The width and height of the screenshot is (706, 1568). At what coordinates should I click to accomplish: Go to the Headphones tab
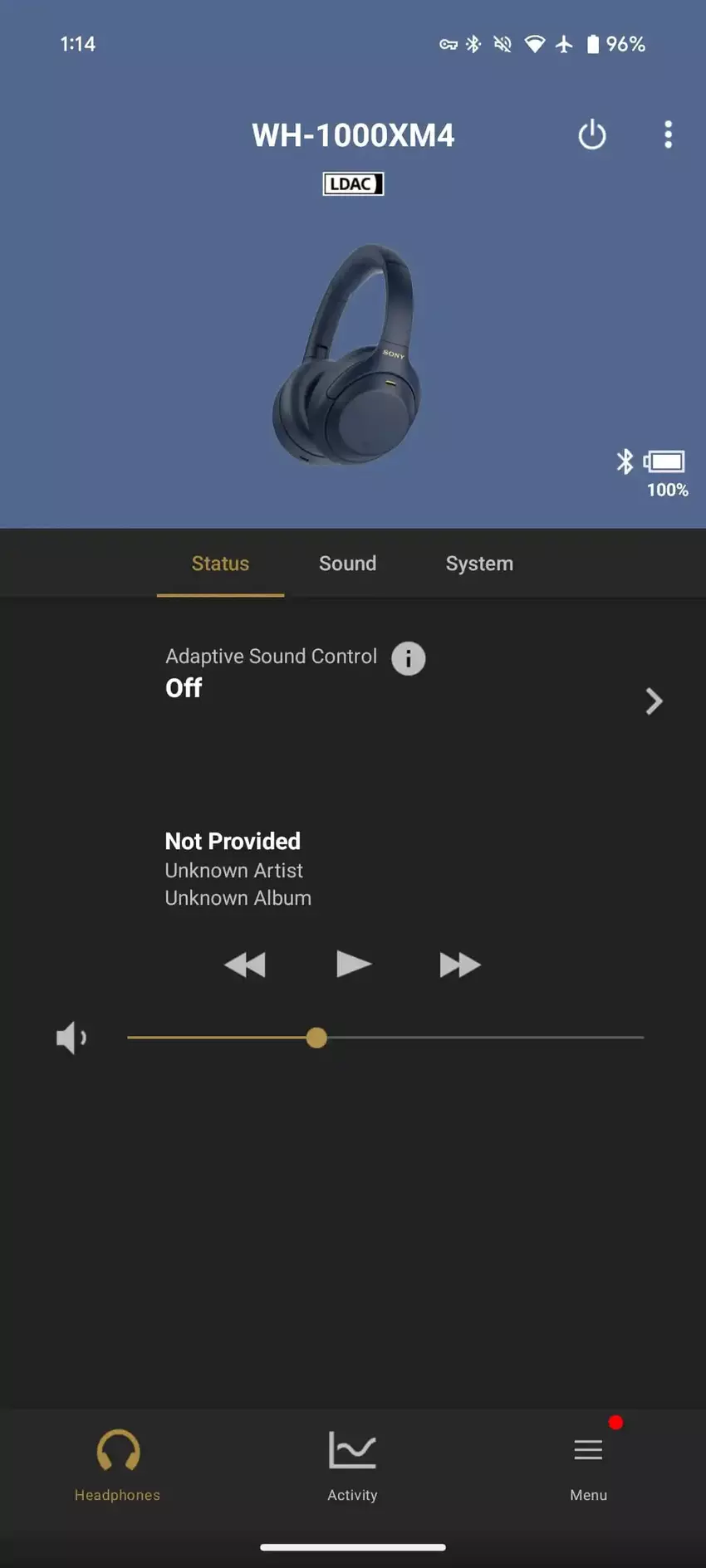[117, 1465]
